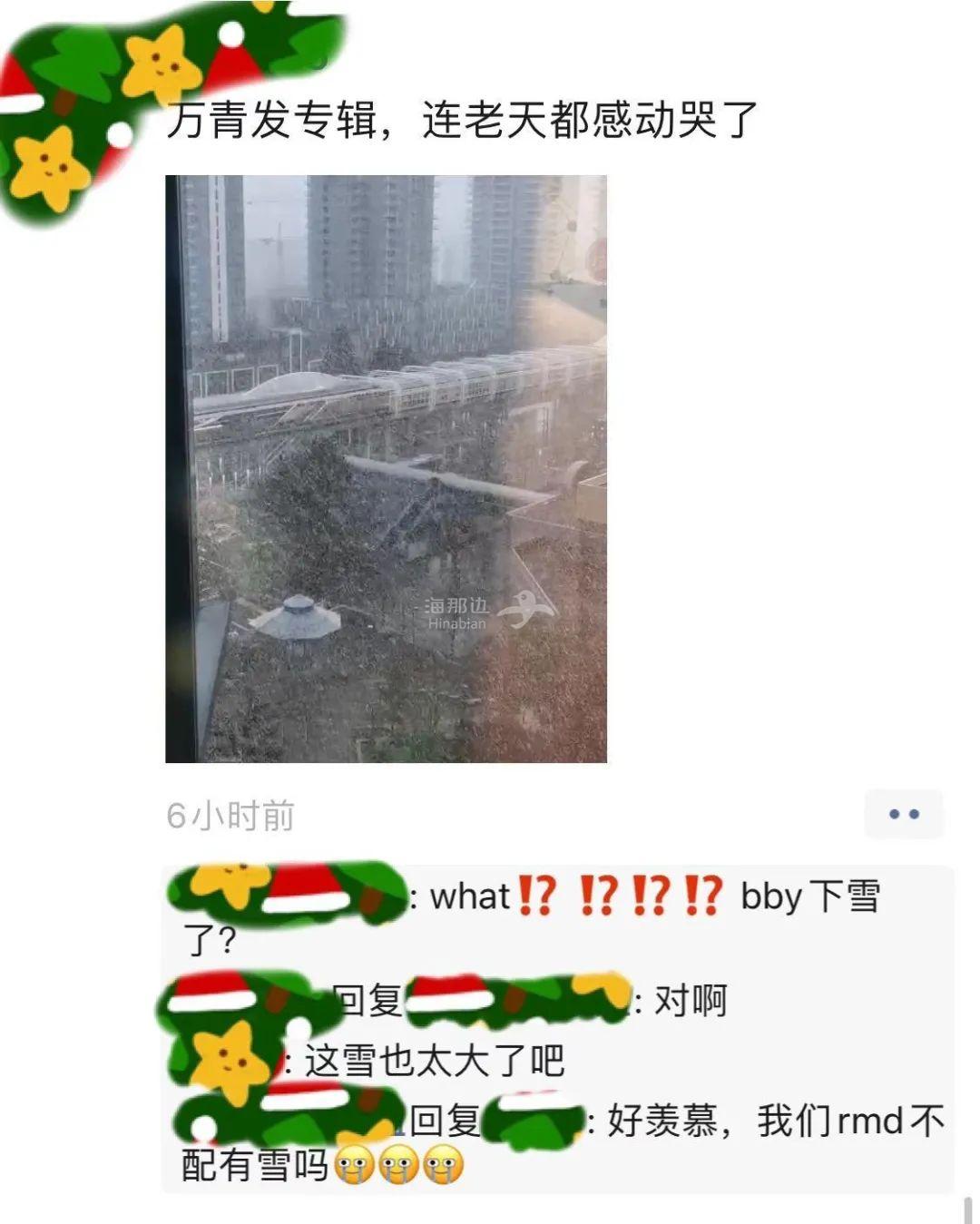Reply to the comment '这雪也太大了吧'
The image size is (980, 1224).
tap(434, 1061)
